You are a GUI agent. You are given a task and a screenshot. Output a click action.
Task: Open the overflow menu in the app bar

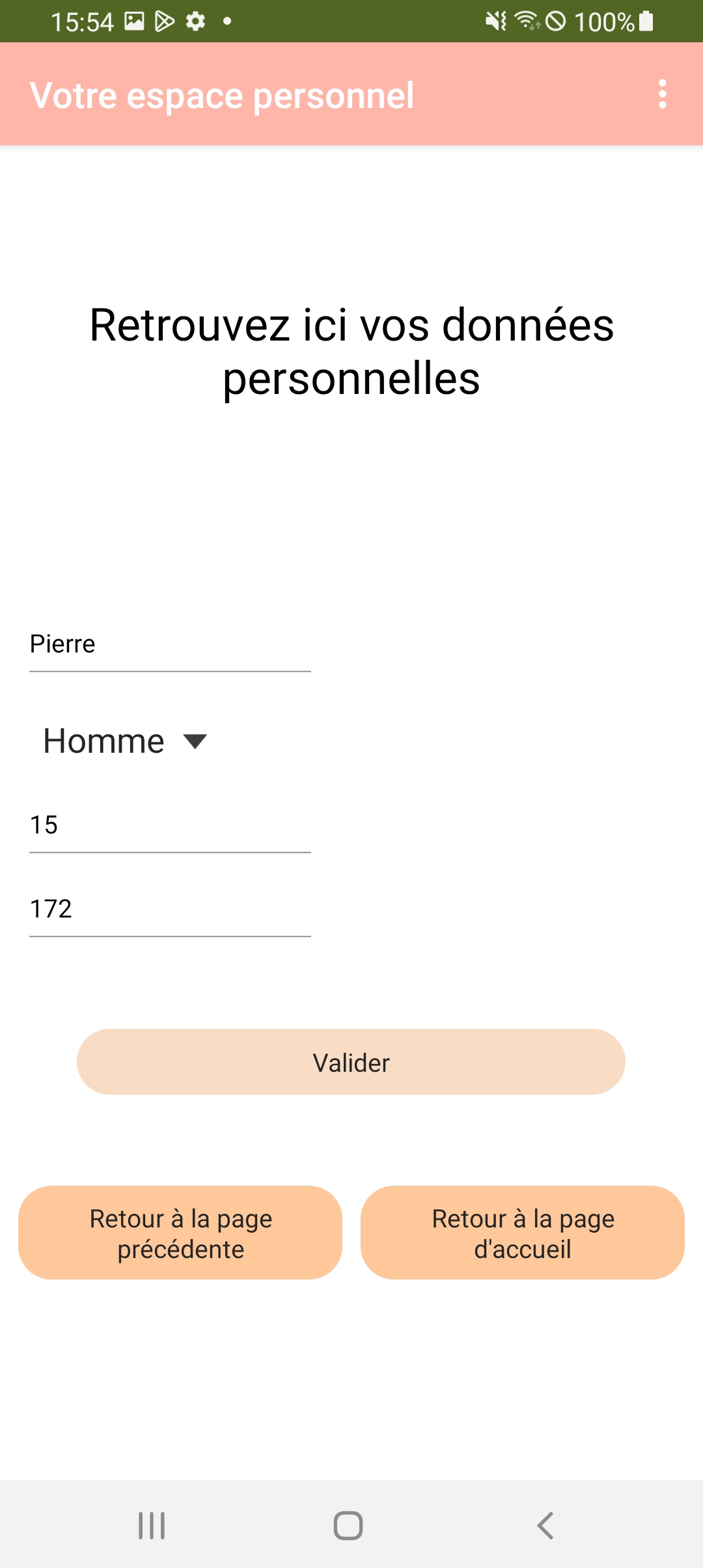(x=662, y=94)
